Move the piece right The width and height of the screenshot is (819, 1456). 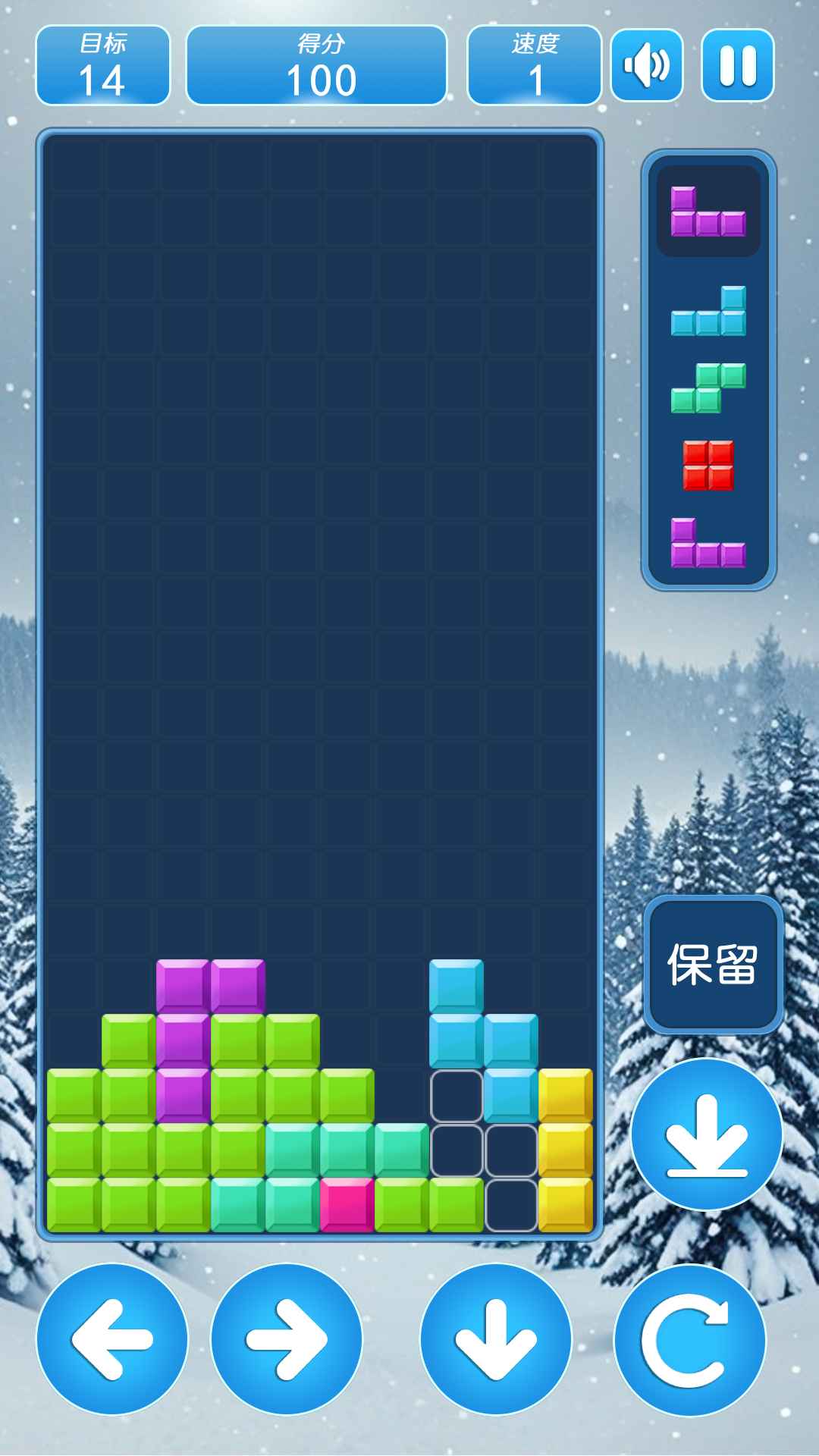coord(287,1339)
